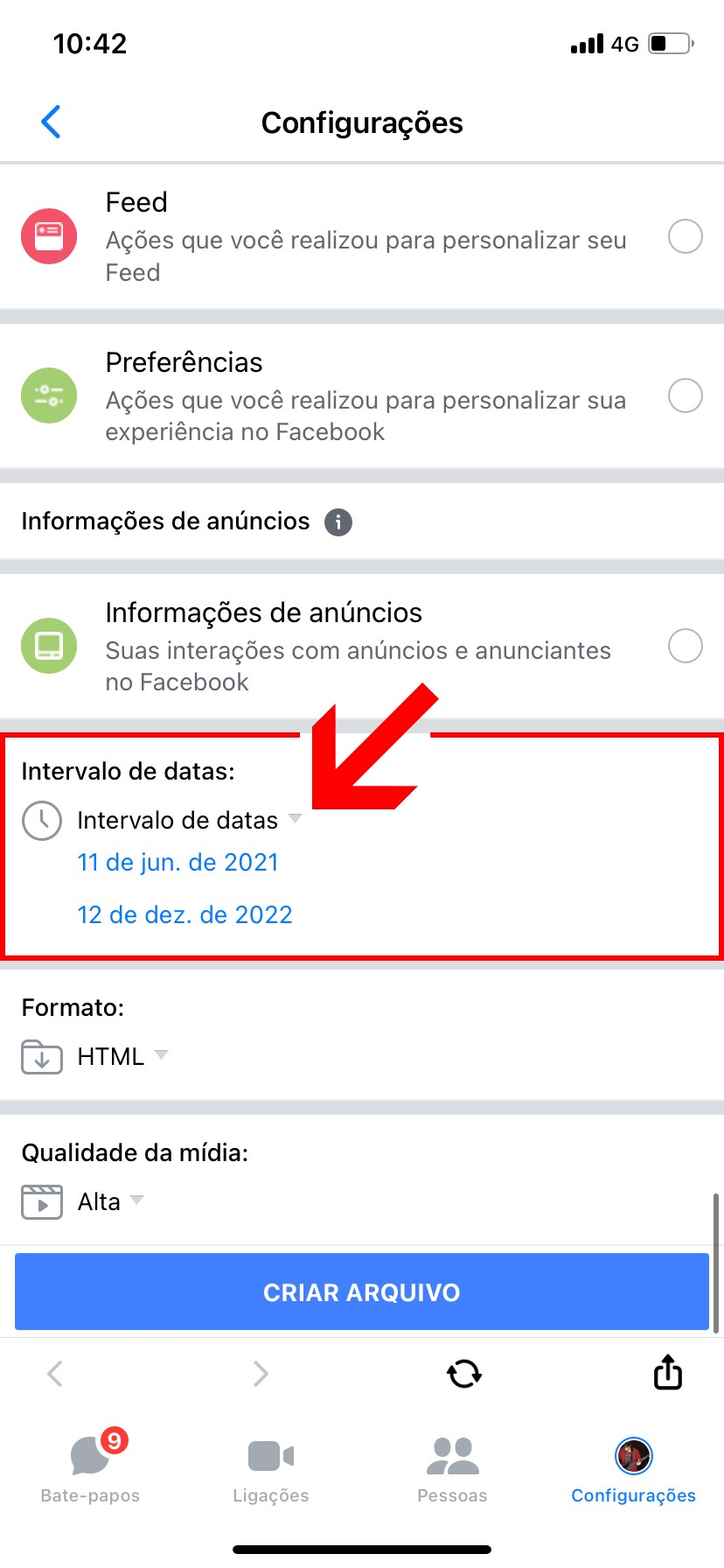Expand the Intervalo de datas dropdown
Image resolution: width=724 pixels, height=1568 pixels.
pyautogui.click(x=188, y=820)
